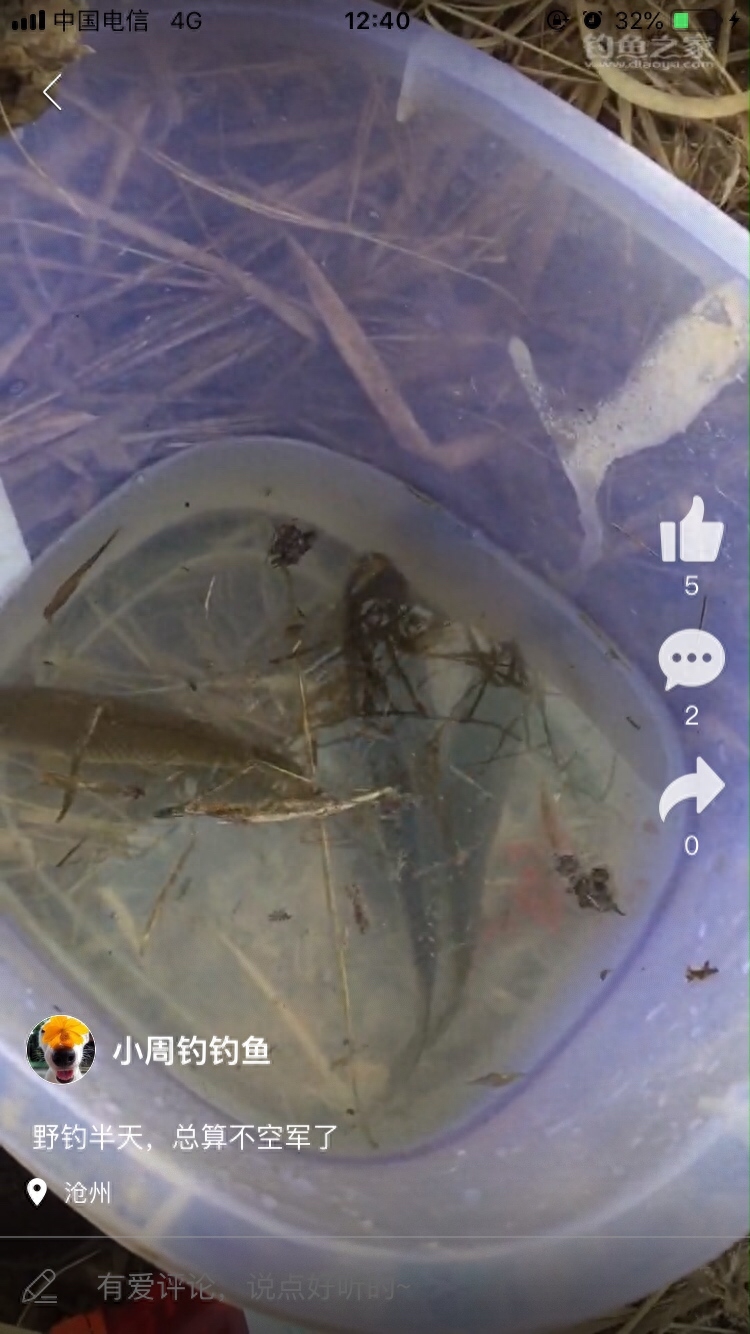Viewport: 750px width, 1334px height.
Task: Like this video with the thumbs-up icon
Action: coord(691,530)
